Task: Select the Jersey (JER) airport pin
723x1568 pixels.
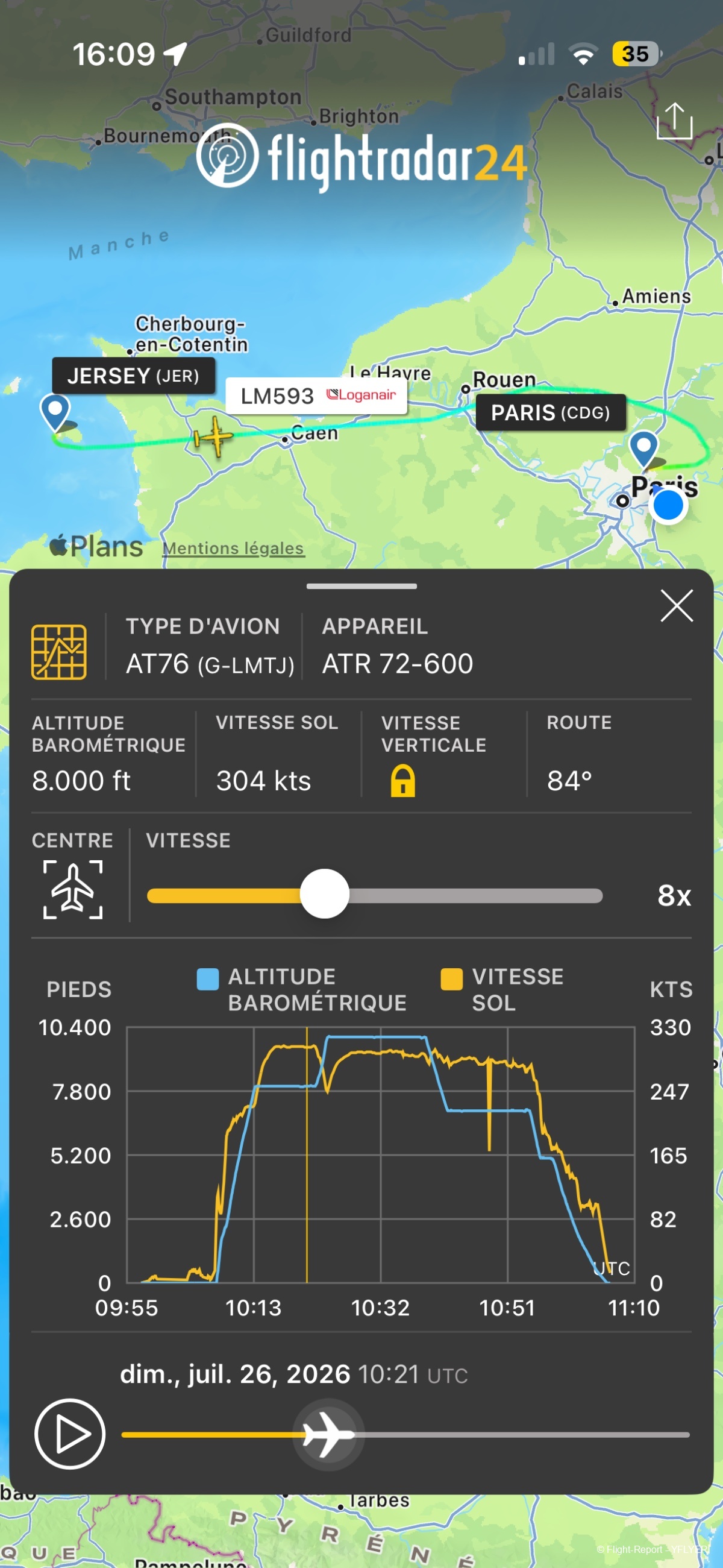Action: (x=55, y=412)
